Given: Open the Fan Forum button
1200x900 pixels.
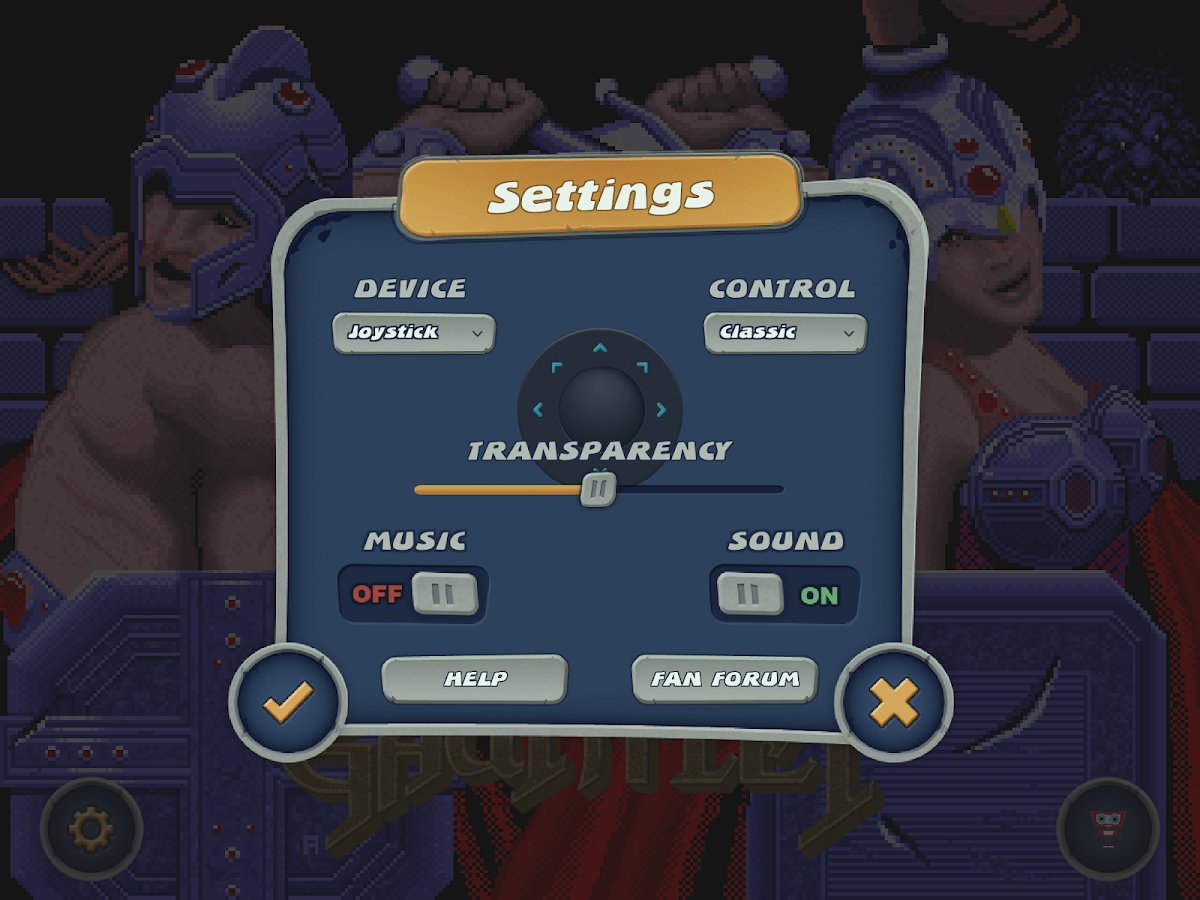Looking at the screenshot, I should pos(725,679).
